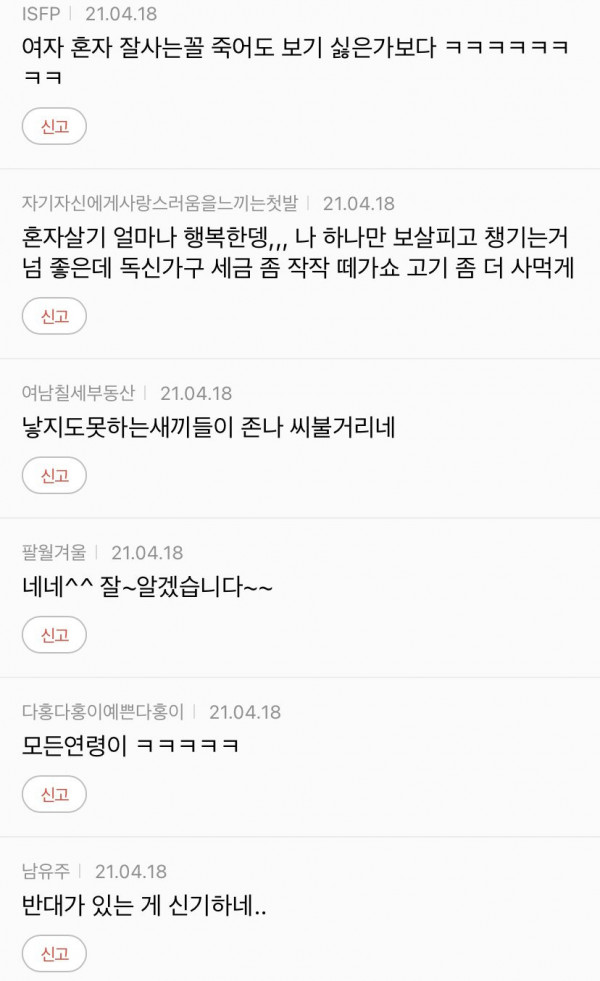Hit 신고 on 팔월겨울's comment

[x=54, y=635]
